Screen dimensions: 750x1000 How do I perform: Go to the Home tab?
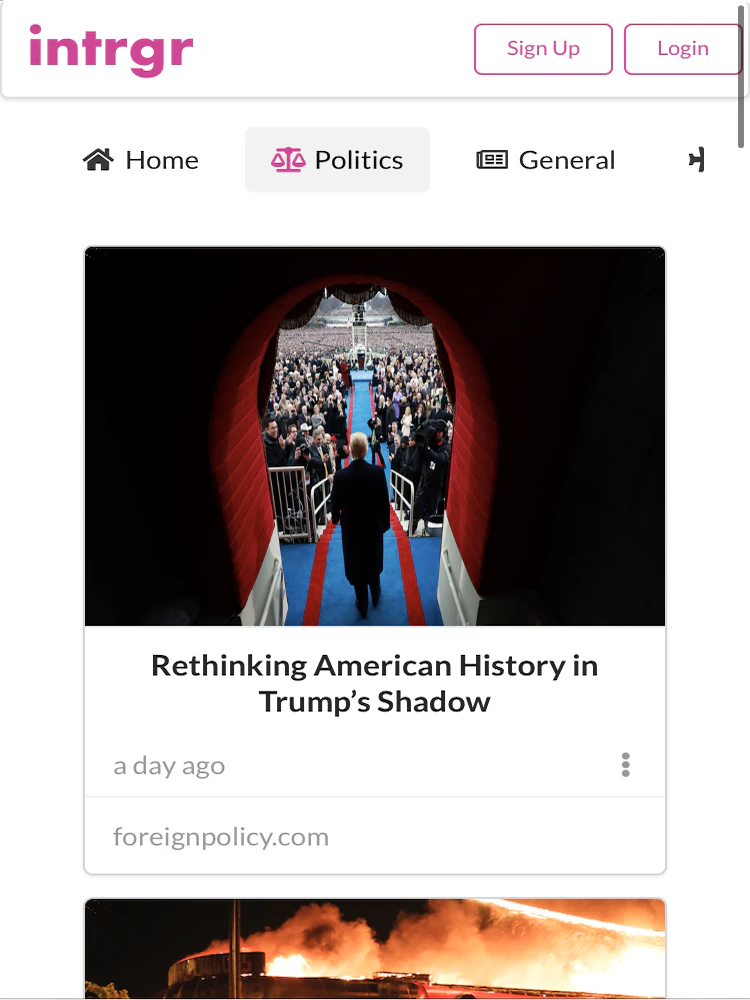(x=141, y=160)
